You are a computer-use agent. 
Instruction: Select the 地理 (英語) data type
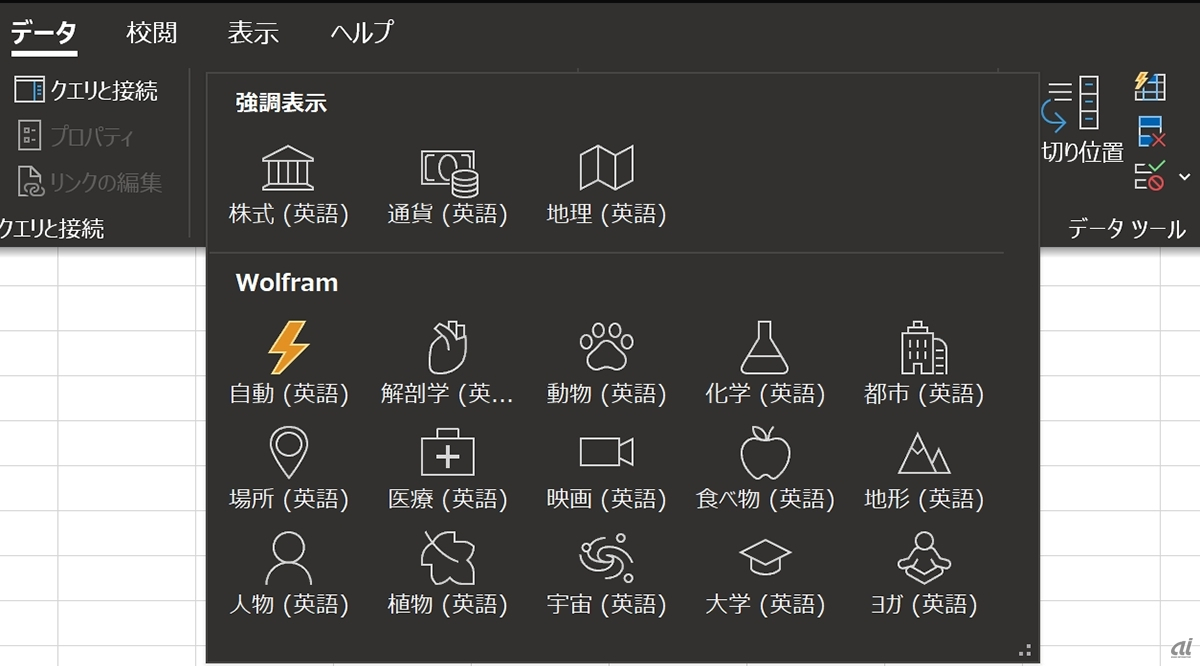(606, 186)
